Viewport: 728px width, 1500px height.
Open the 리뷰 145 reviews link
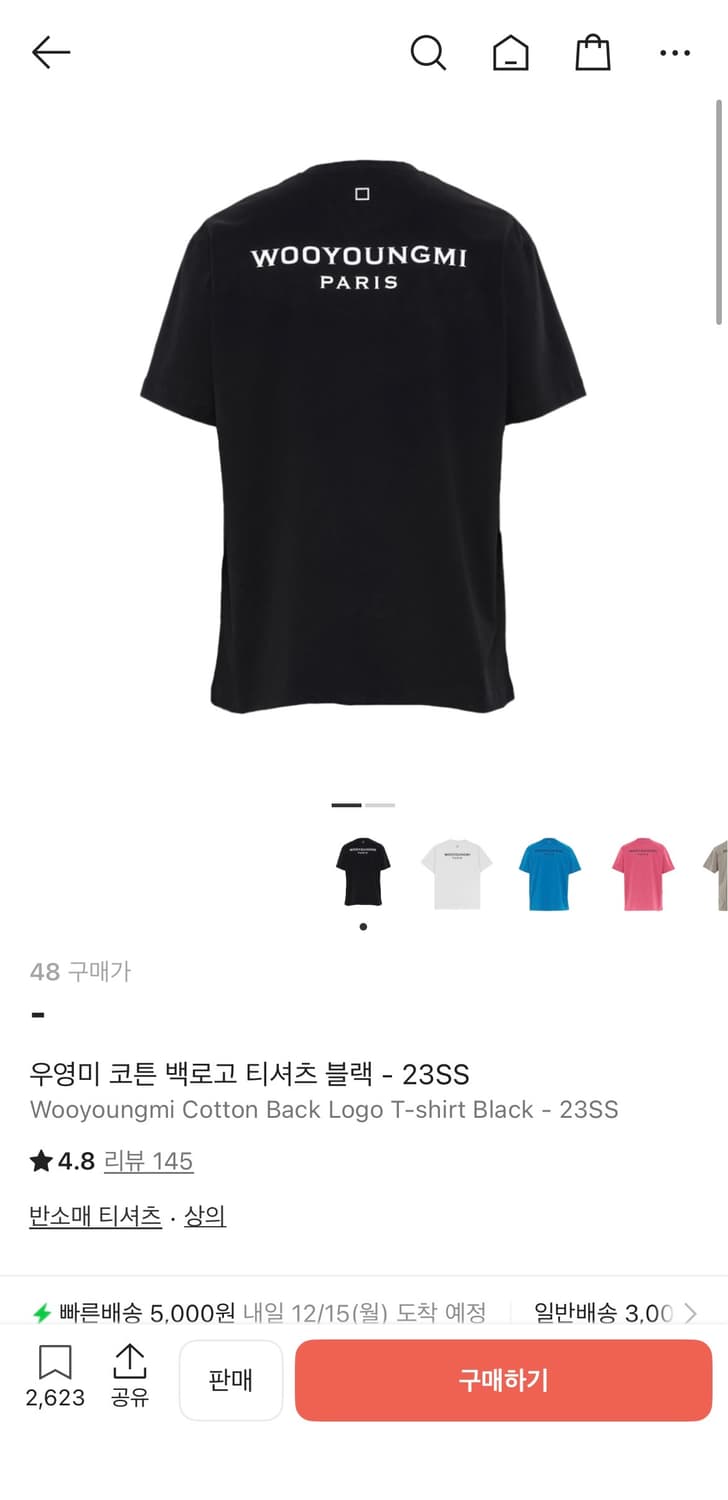click(148, 1160)
